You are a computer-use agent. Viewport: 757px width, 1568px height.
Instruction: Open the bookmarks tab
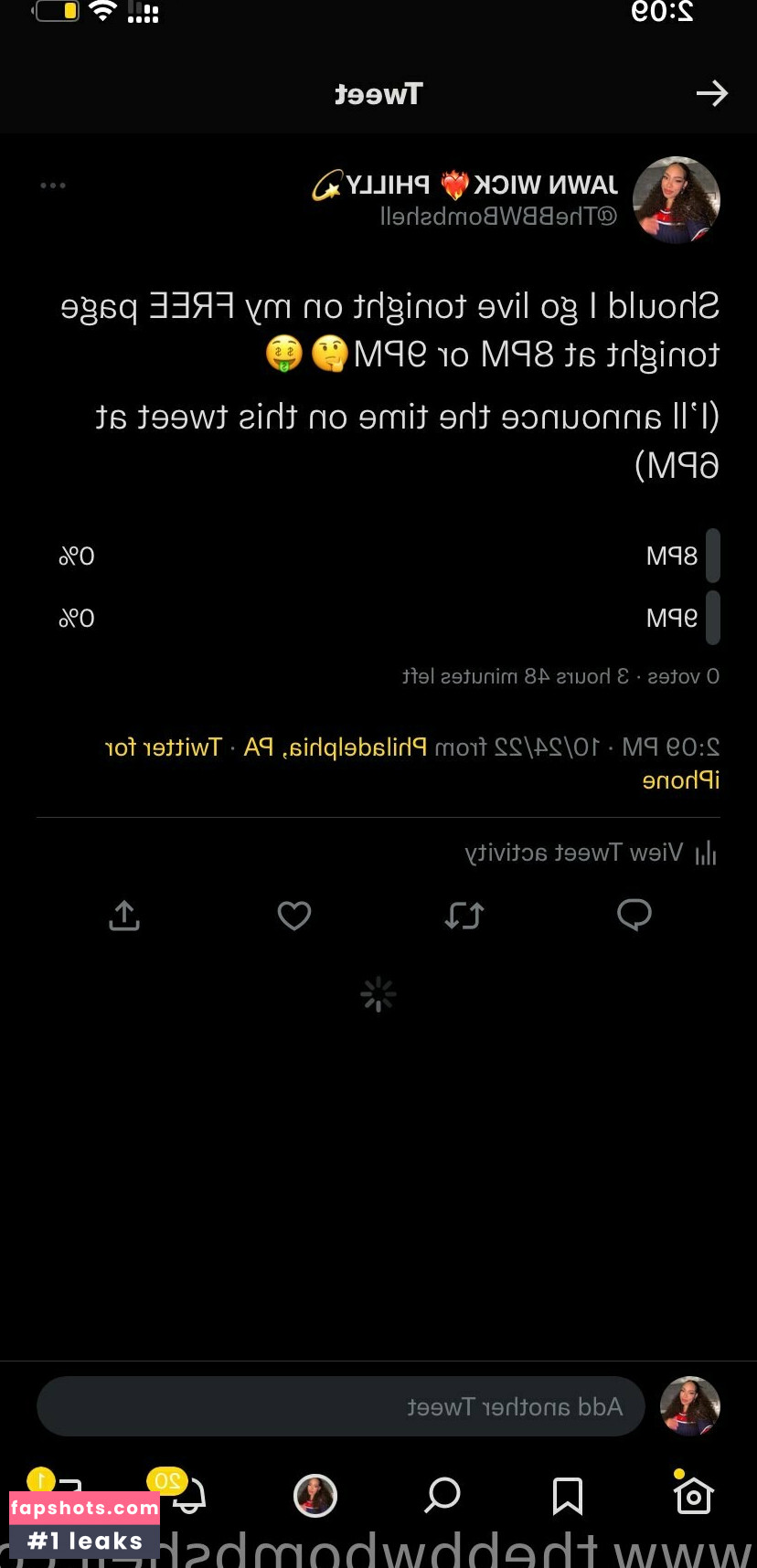pos(568,1496)
